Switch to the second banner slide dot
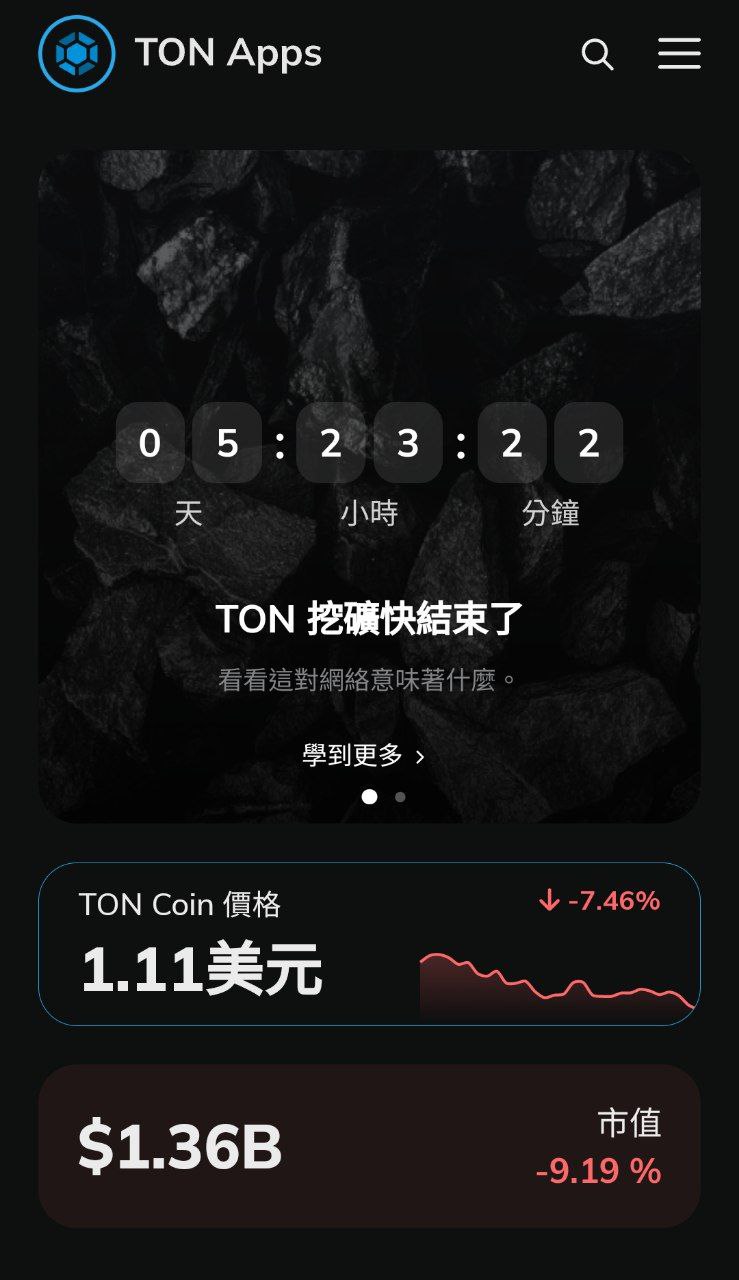 pyautogui.click(x=400, y=797)
